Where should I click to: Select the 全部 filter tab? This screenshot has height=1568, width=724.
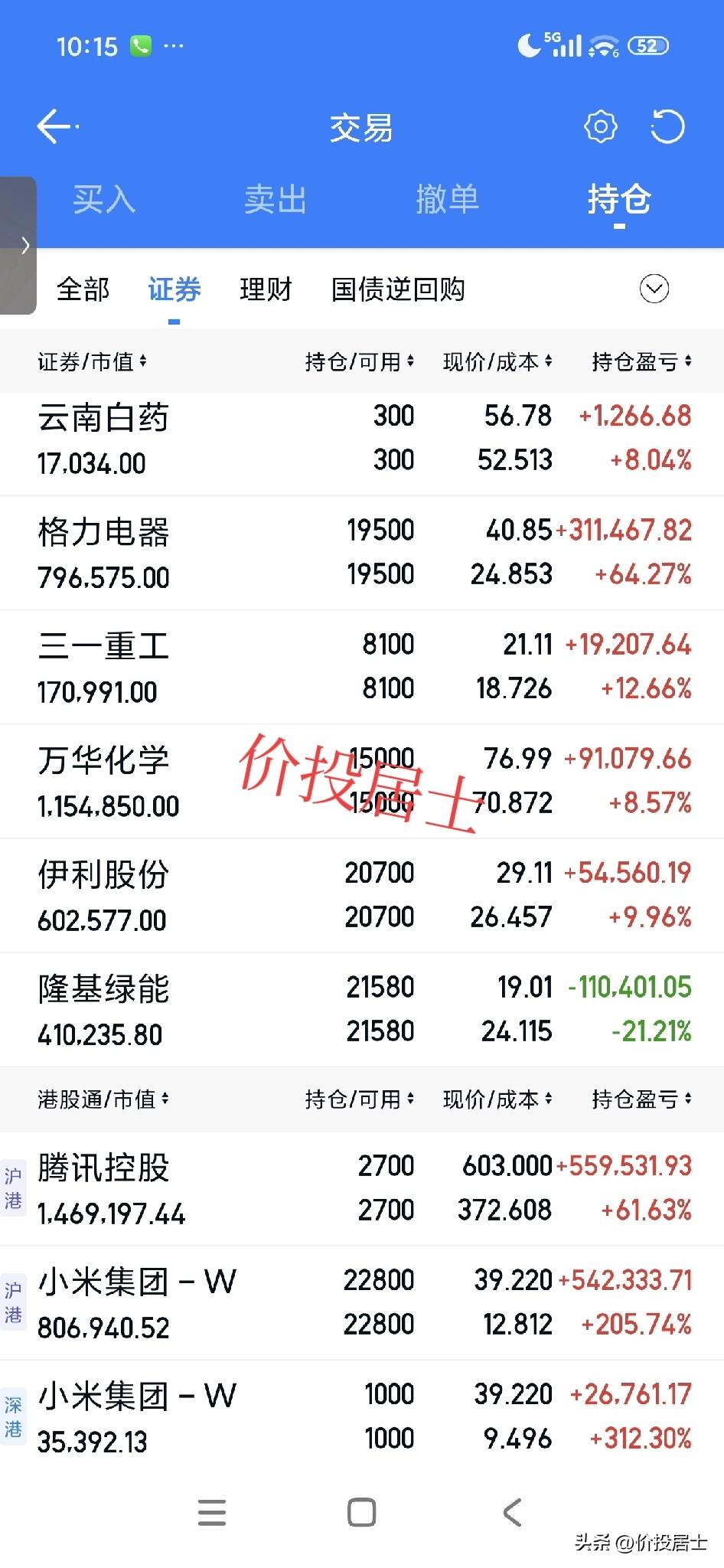pos(83,289)
